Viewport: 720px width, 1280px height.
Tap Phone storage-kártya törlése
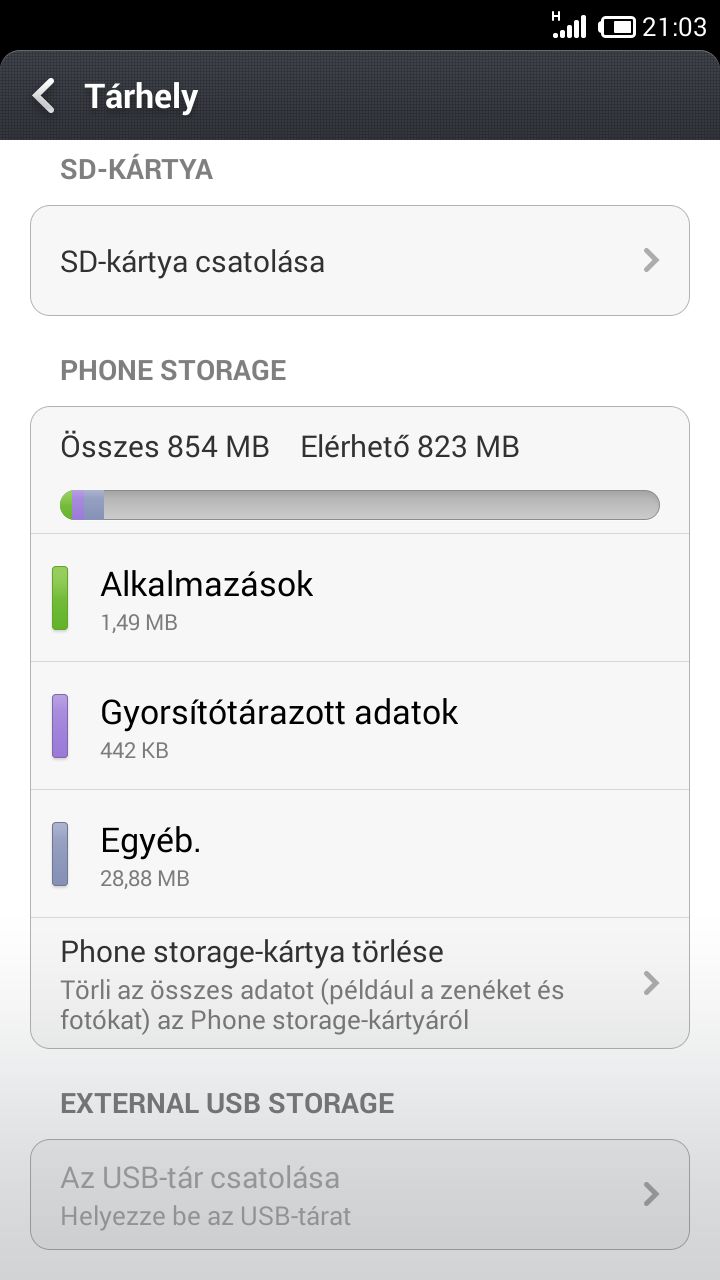[360, 984]
